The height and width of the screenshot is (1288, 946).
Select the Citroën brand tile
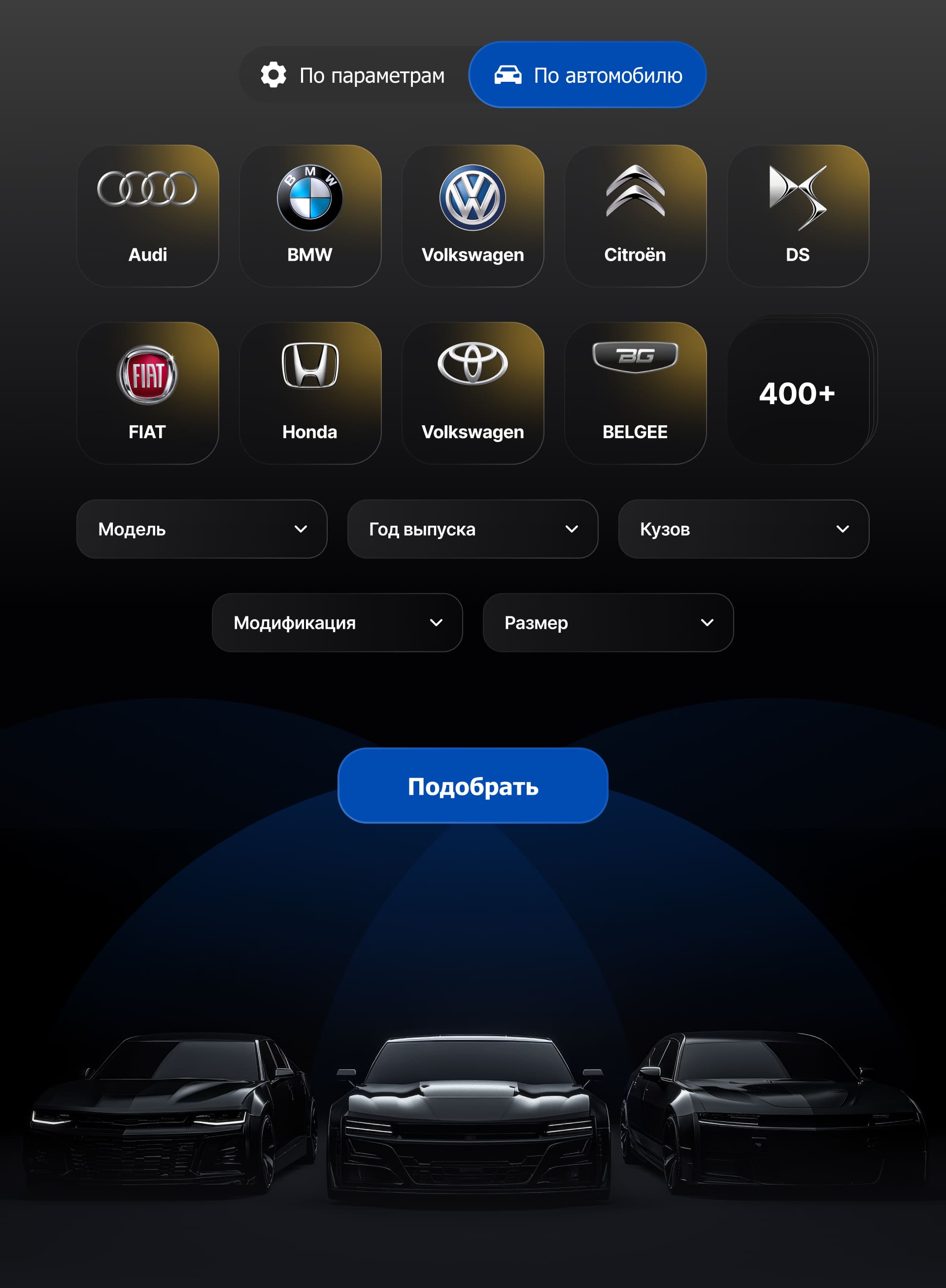[635, 216]
